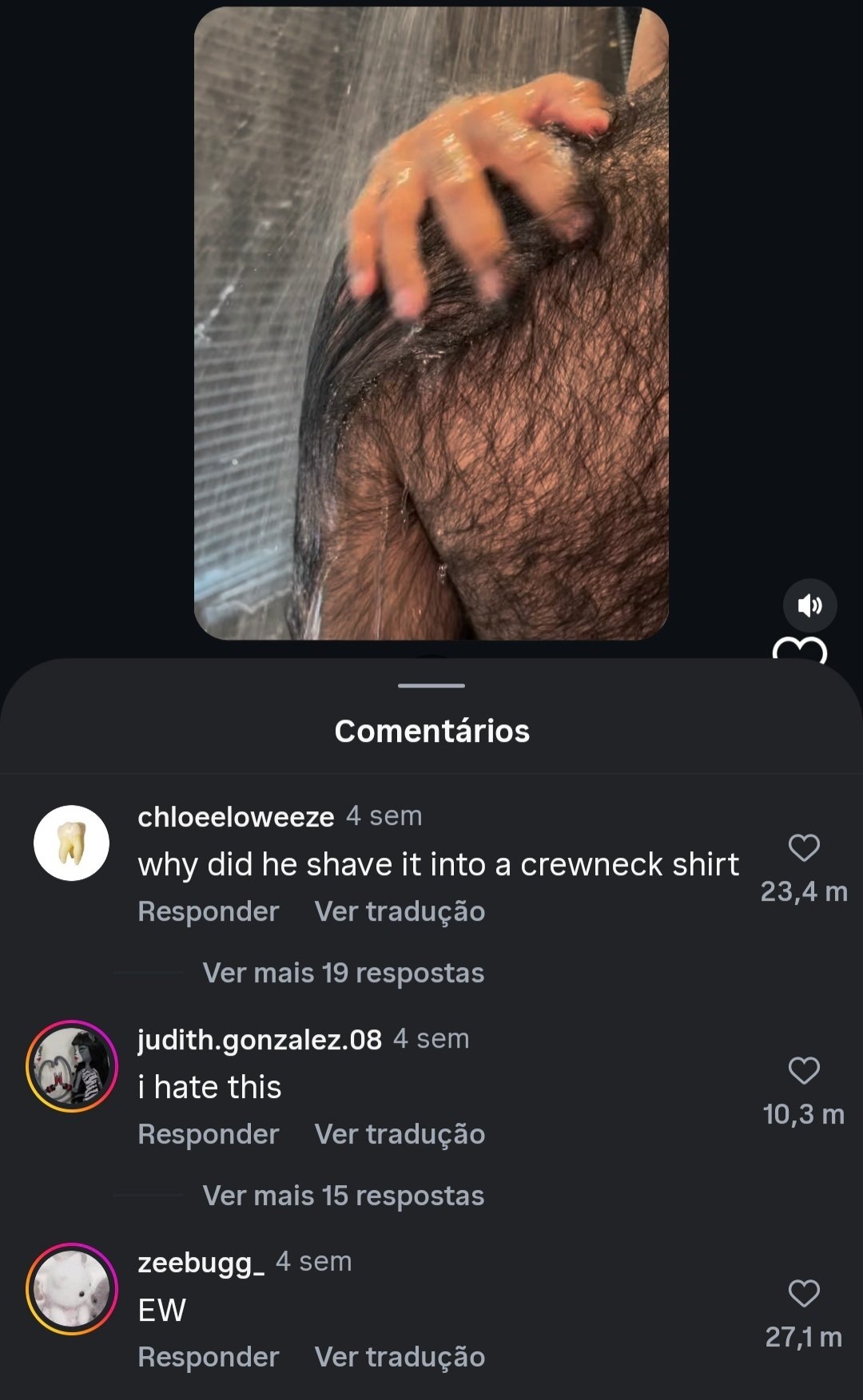This screenshot has width=863, height=1400.
Task: Expand 19 more replies under chloeeloweeze
Action: pyautogui.click(x=343, y=973)
